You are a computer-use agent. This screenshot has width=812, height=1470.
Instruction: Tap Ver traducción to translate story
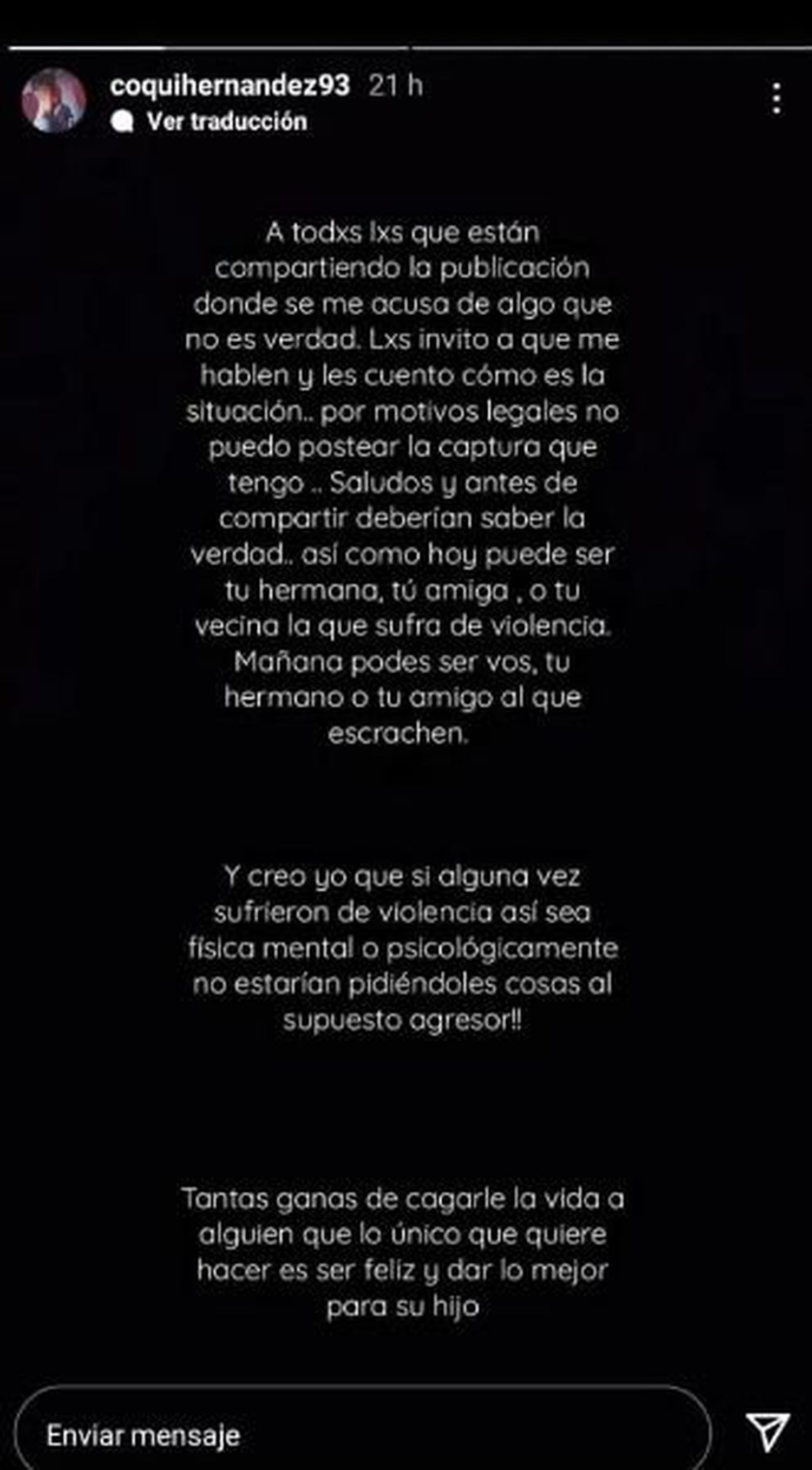[x=226, y=121]
